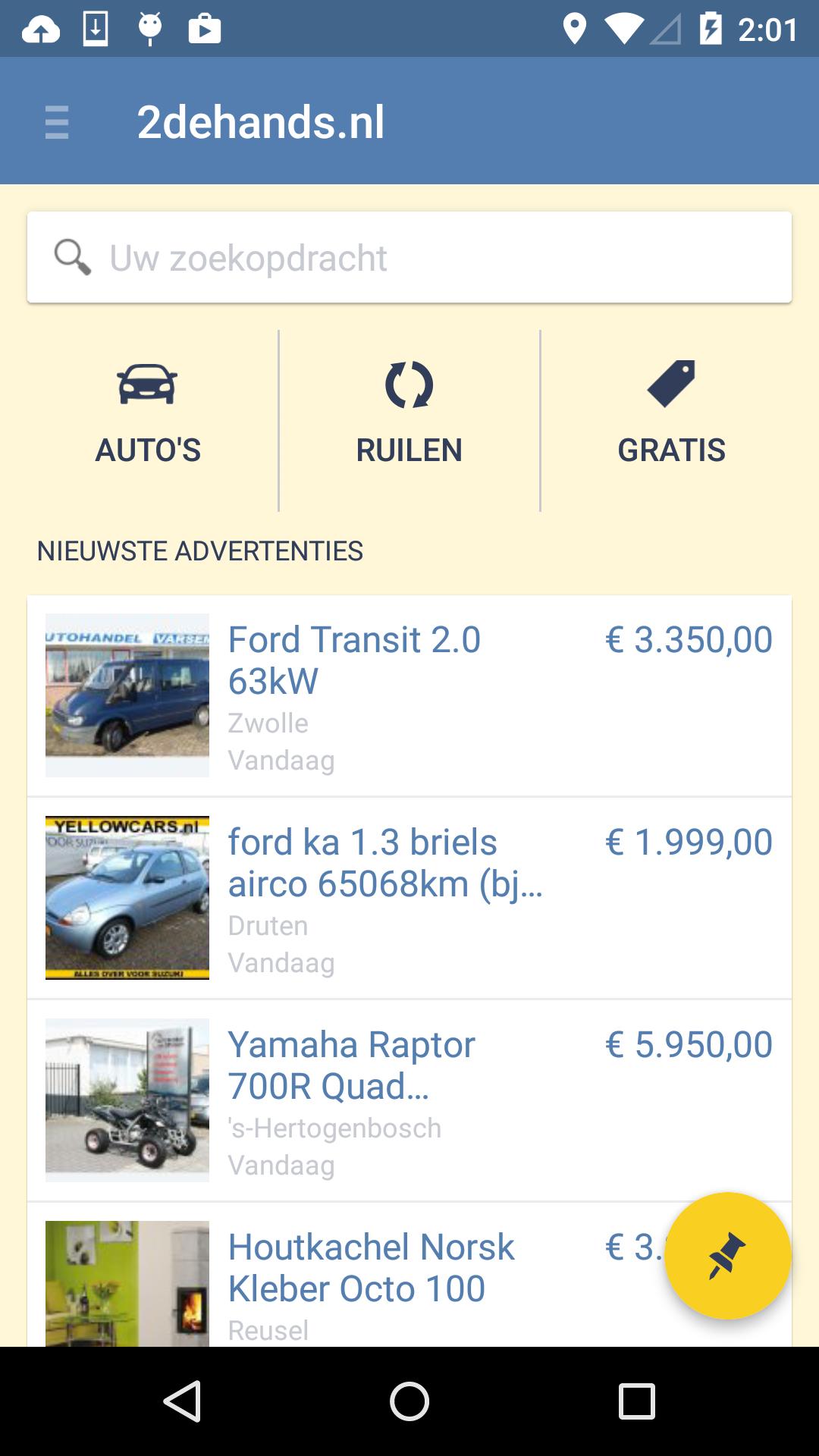Click the magnifying glass search icon
819x1456 pixels.
pyautogui.click(x=71, y=257)
